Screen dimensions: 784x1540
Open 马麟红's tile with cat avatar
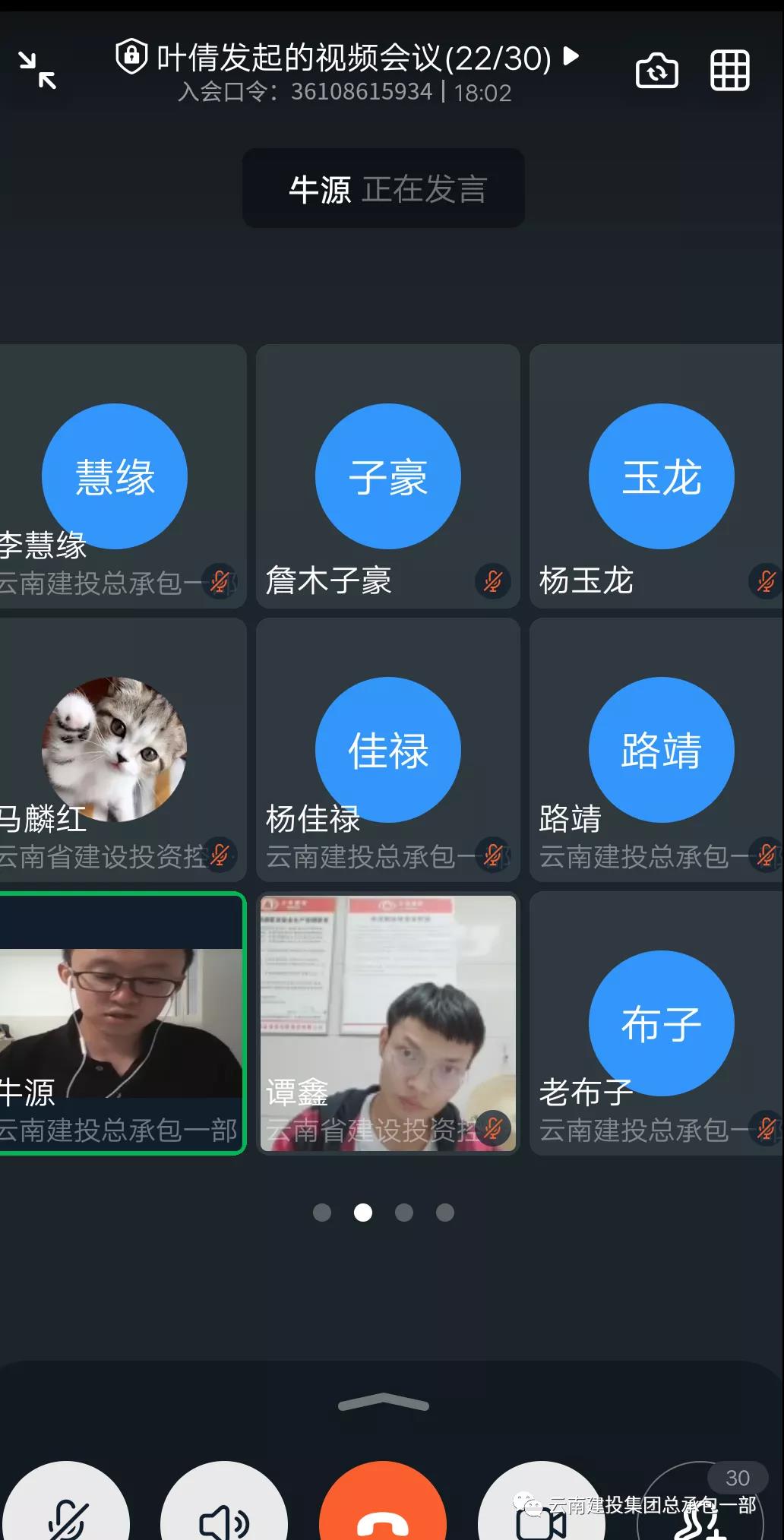pos(122,750)
